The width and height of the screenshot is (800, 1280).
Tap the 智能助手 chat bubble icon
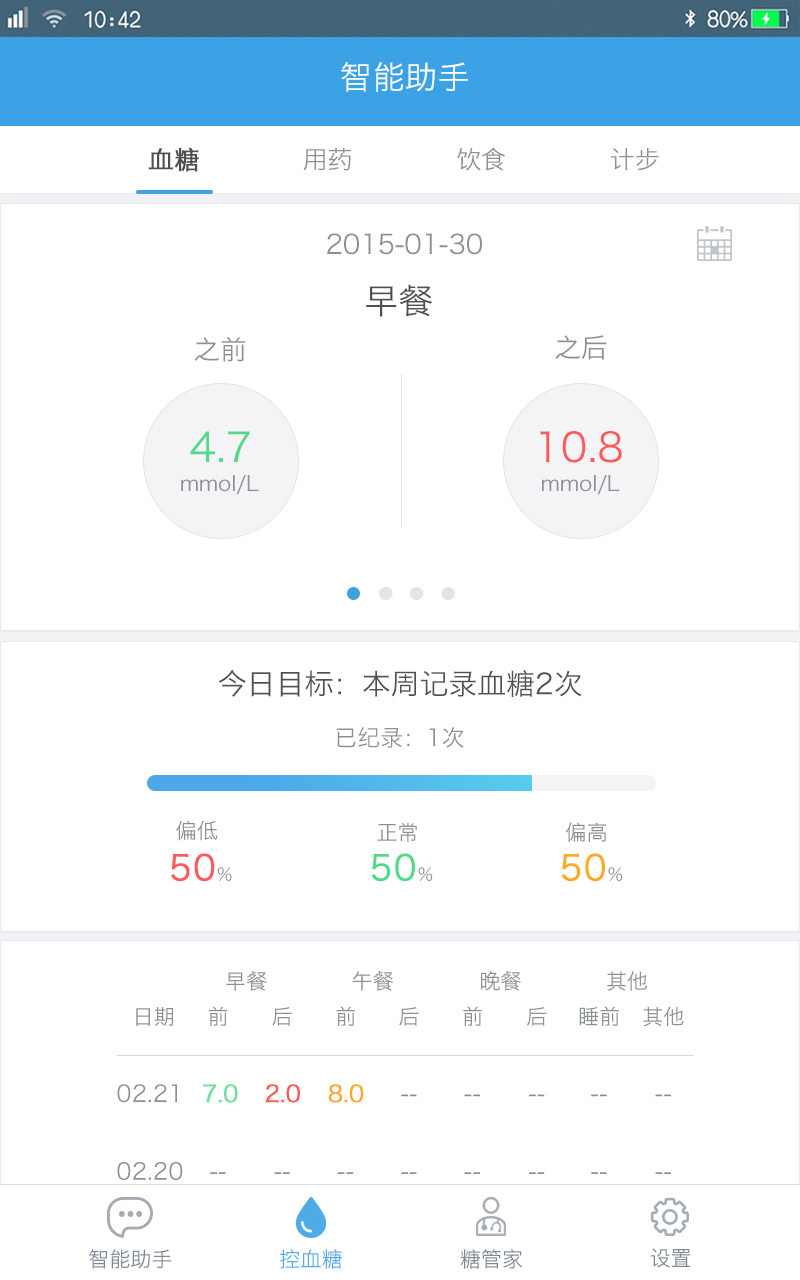click(x=131, y=1217)
